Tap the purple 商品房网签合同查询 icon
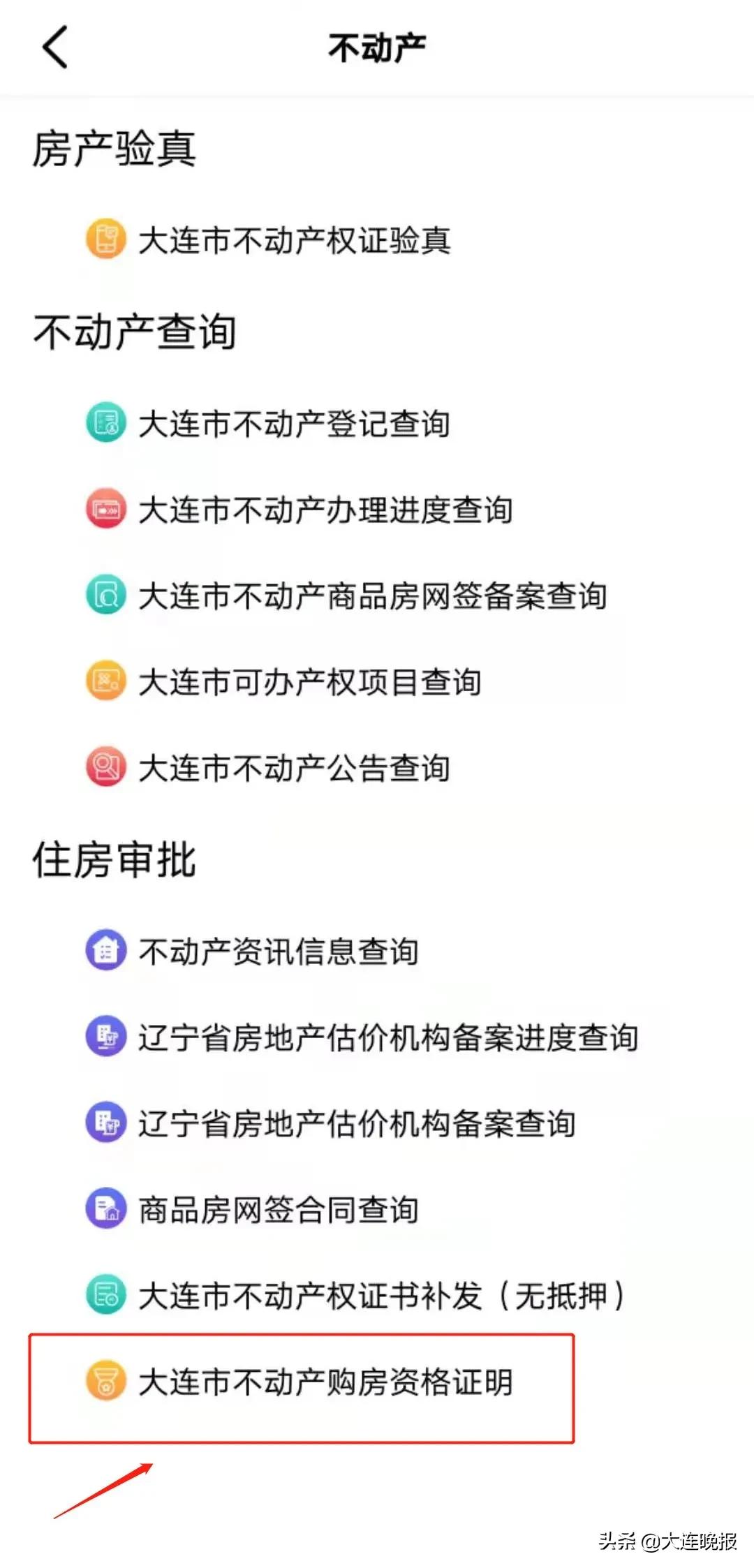 (x=105, y=1210)
